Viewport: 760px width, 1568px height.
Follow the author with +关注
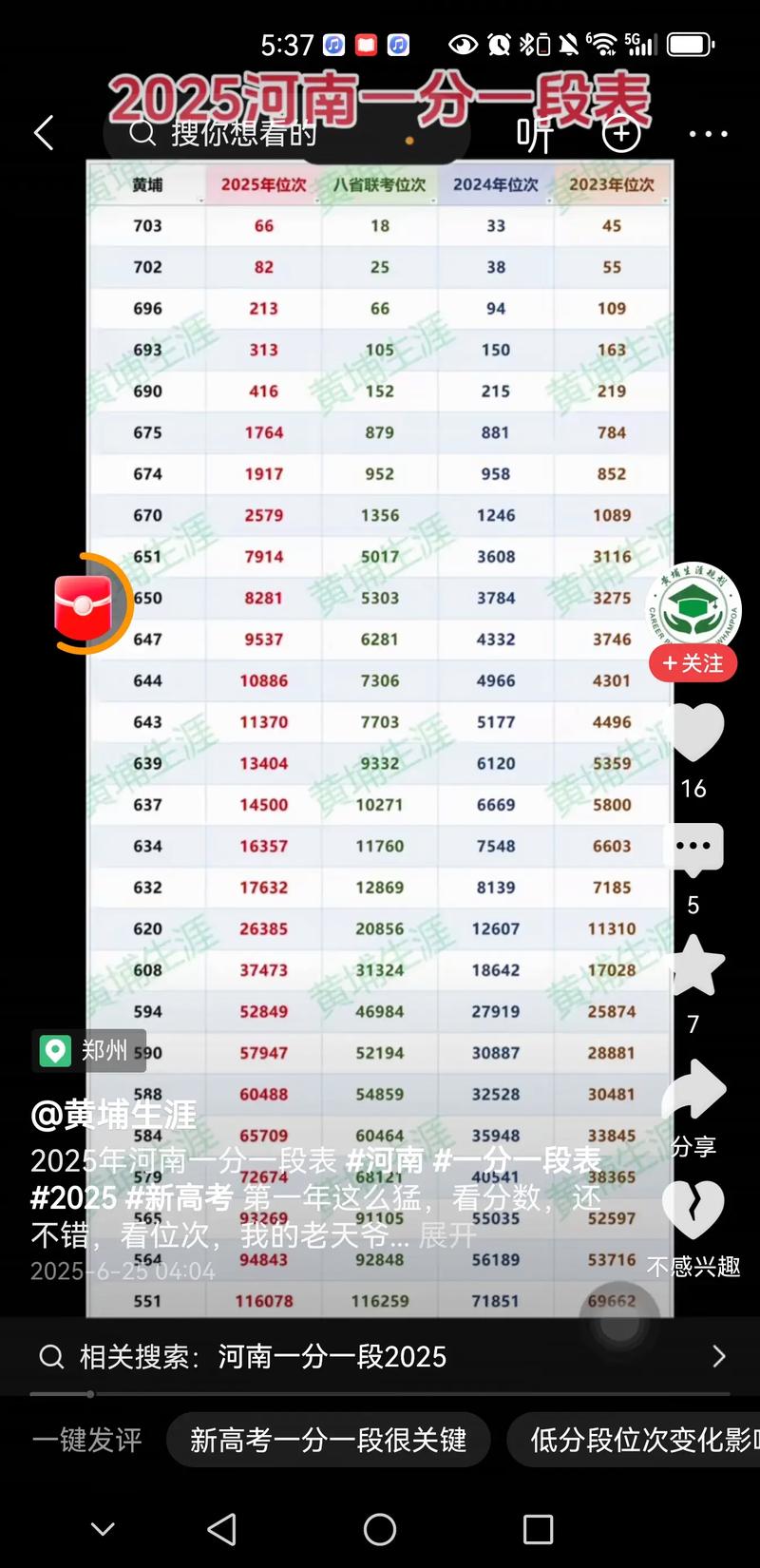pyautogui.click(x=693, y=663)
